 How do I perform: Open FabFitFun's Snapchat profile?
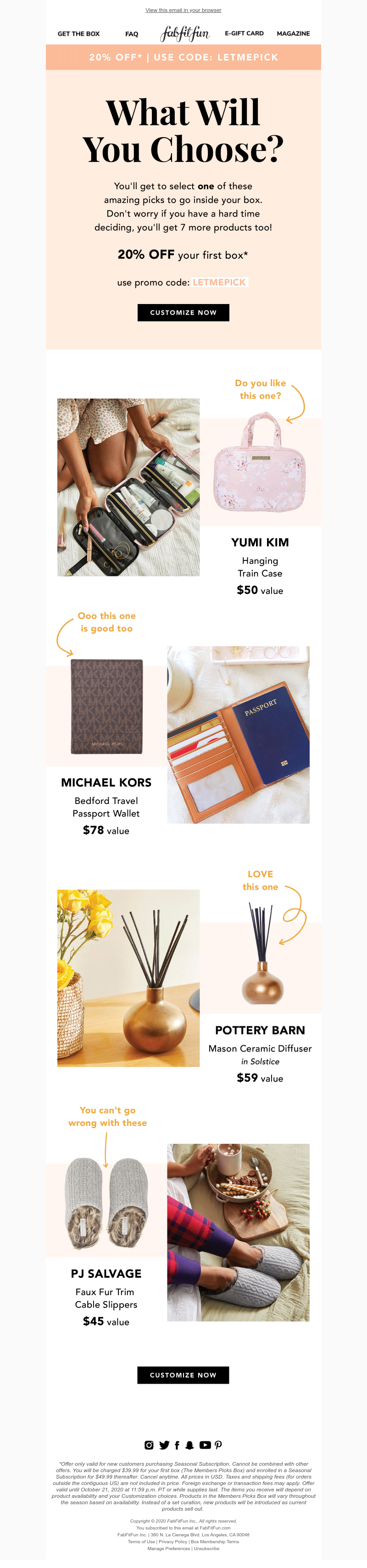click(189, 1445)
